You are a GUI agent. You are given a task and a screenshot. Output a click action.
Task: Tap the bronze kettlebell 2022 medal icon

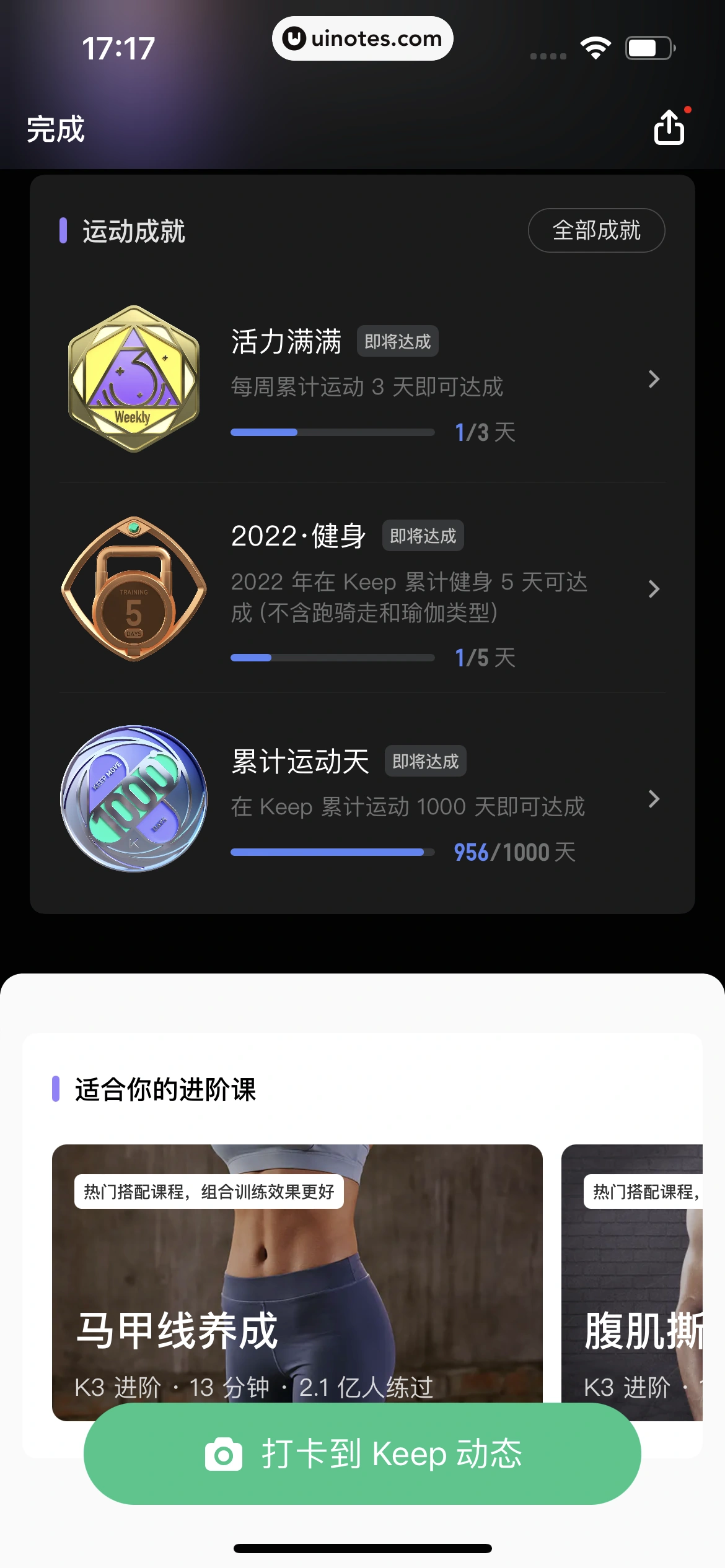click(x=132, y=588)
